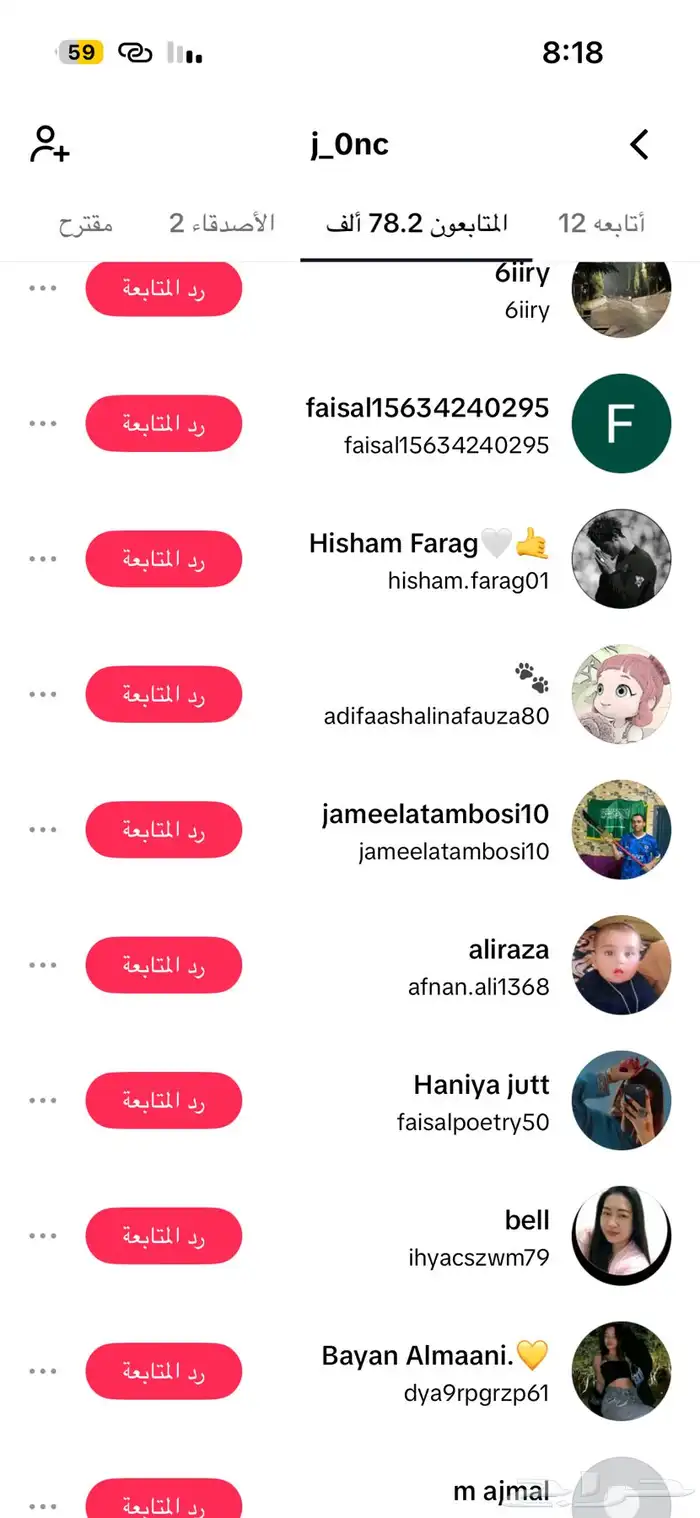700x1518 pixels.
Task: Switch to the الأصدقاء 2 tab
Action: 221,223
